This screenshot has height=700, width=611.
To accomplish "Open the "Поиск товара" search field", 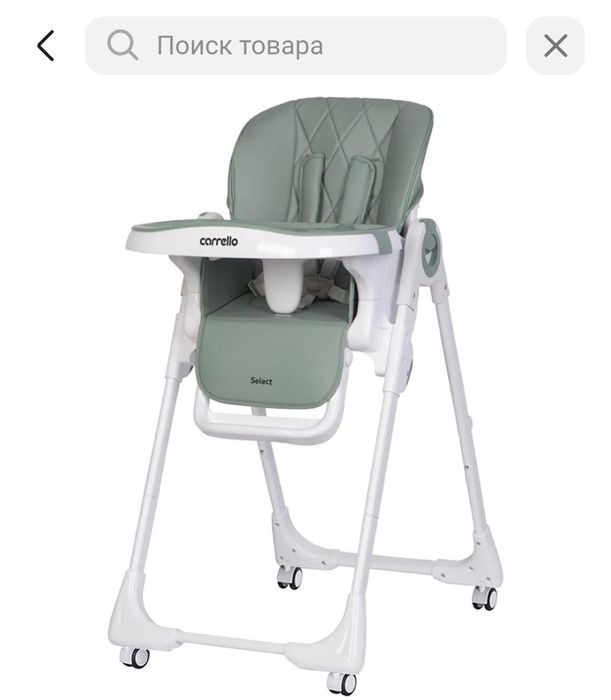I will (296, 46).
